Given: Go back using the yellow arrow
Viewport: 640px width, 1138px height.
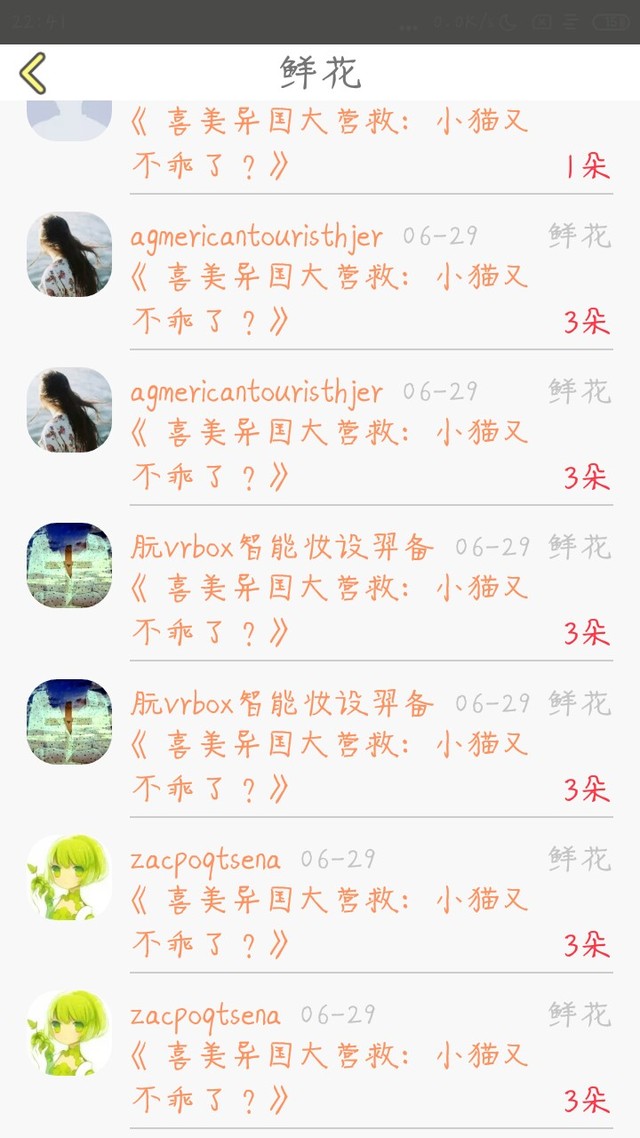Looking at the screenshot, I should [33, 73].
